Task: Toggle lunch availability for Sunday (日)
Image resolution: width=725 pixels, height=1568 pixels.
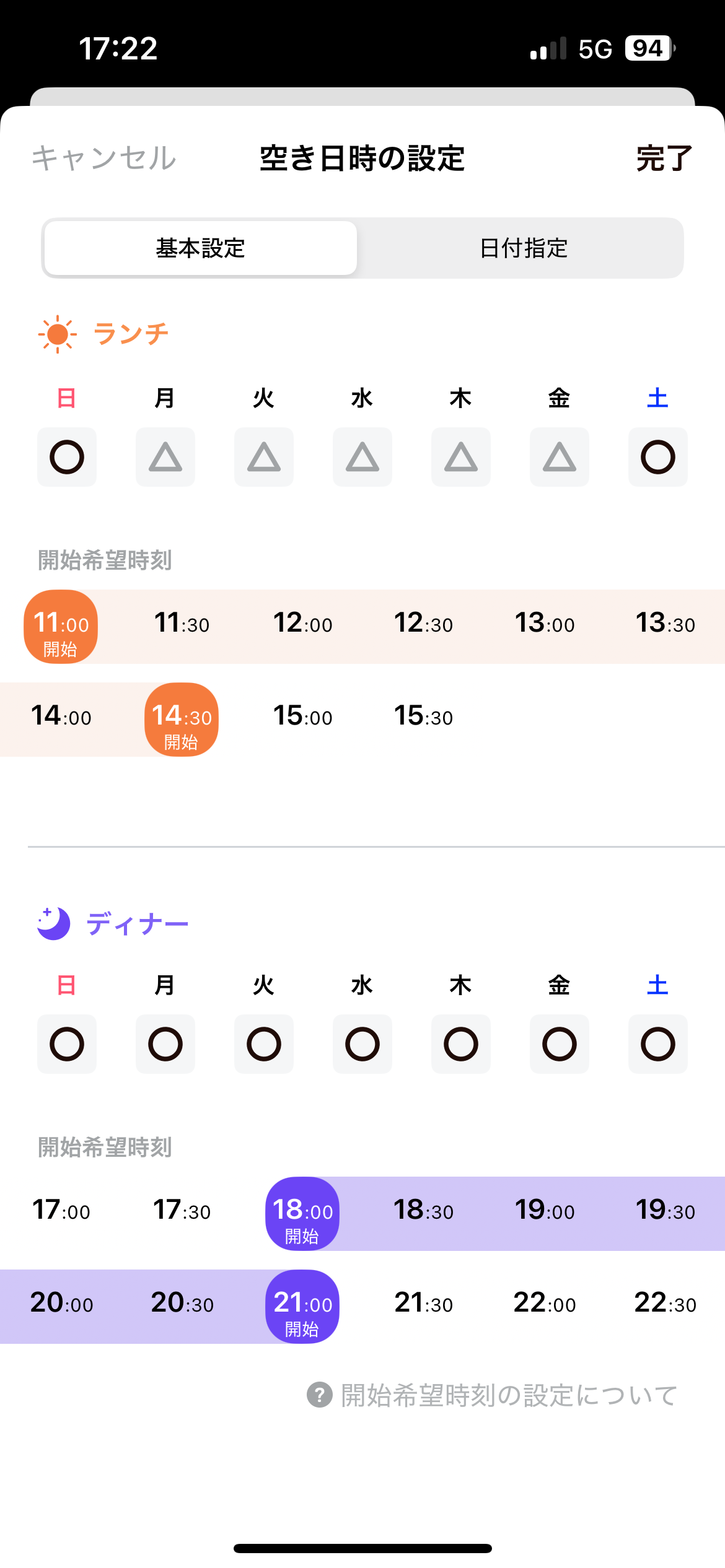Action: 67,457
